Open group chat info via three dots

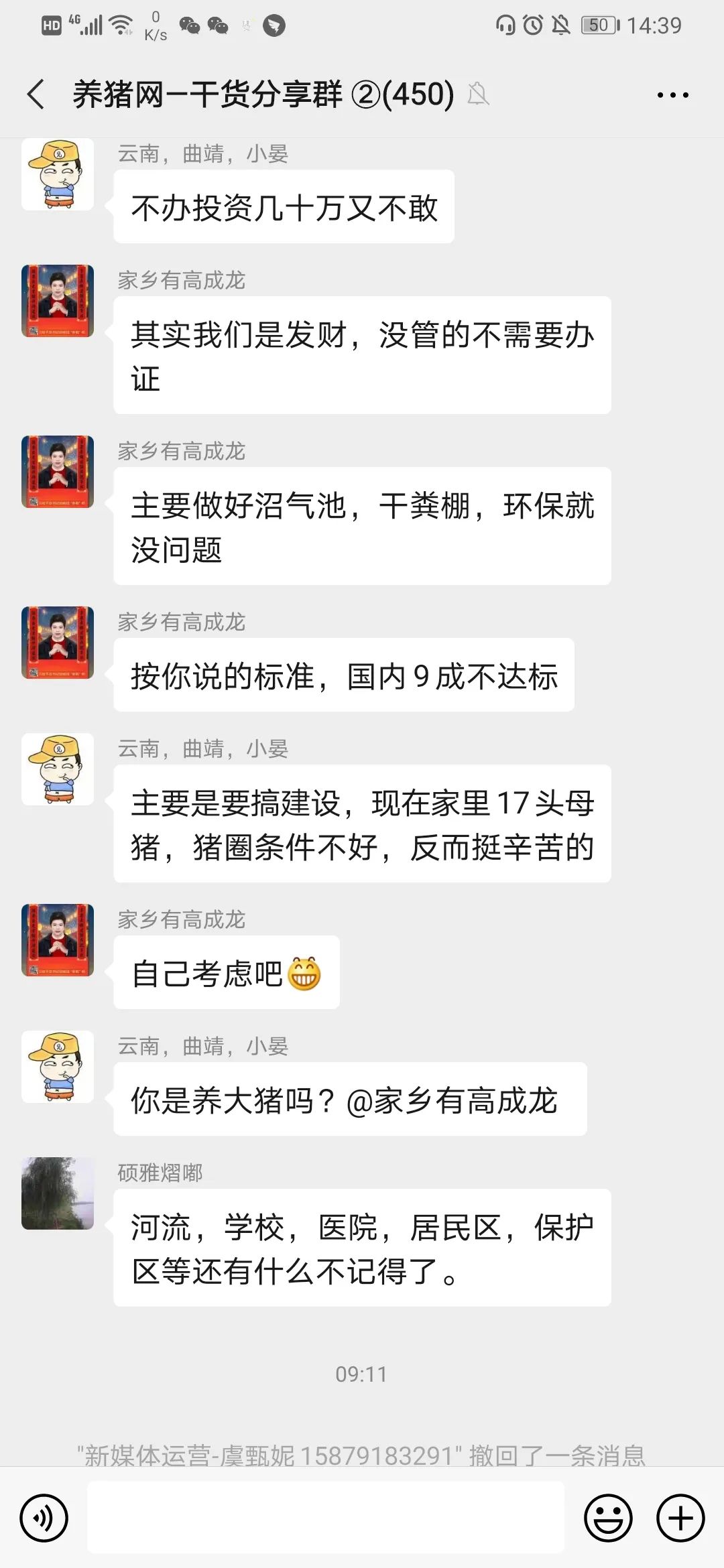coord(672,95)
